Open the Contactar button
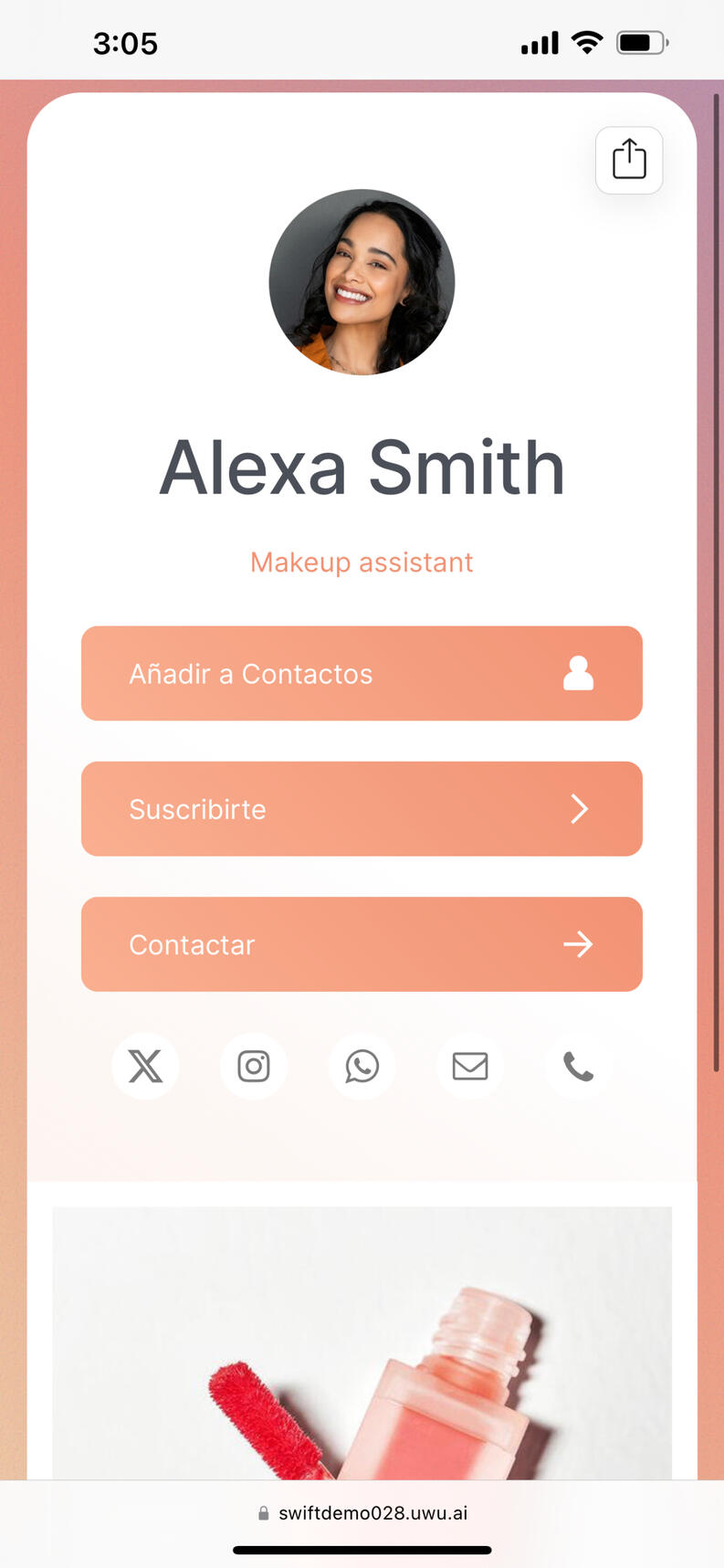 (x=362, y=943)
